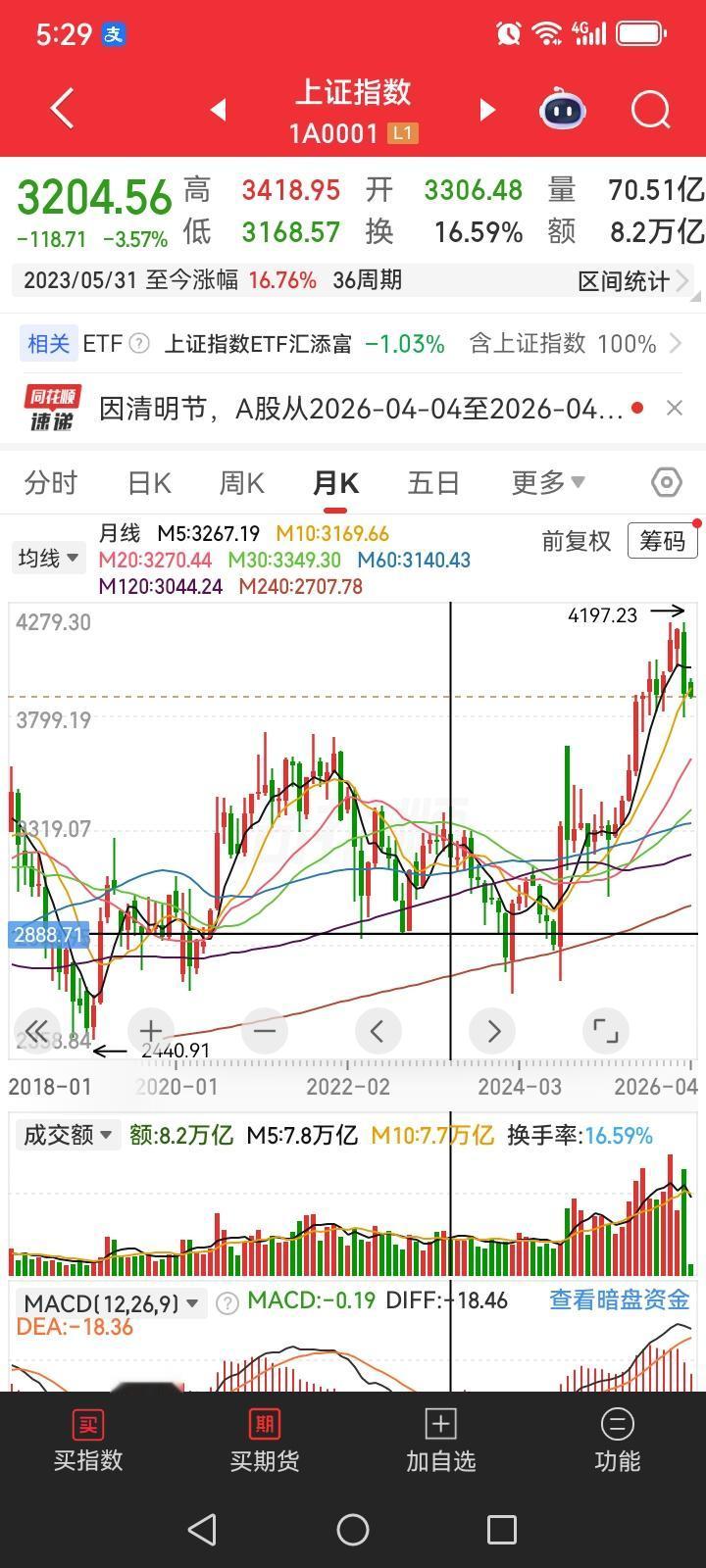Switch to the 分时 intraday tab

pyautogui.click(x=49, y=482)
